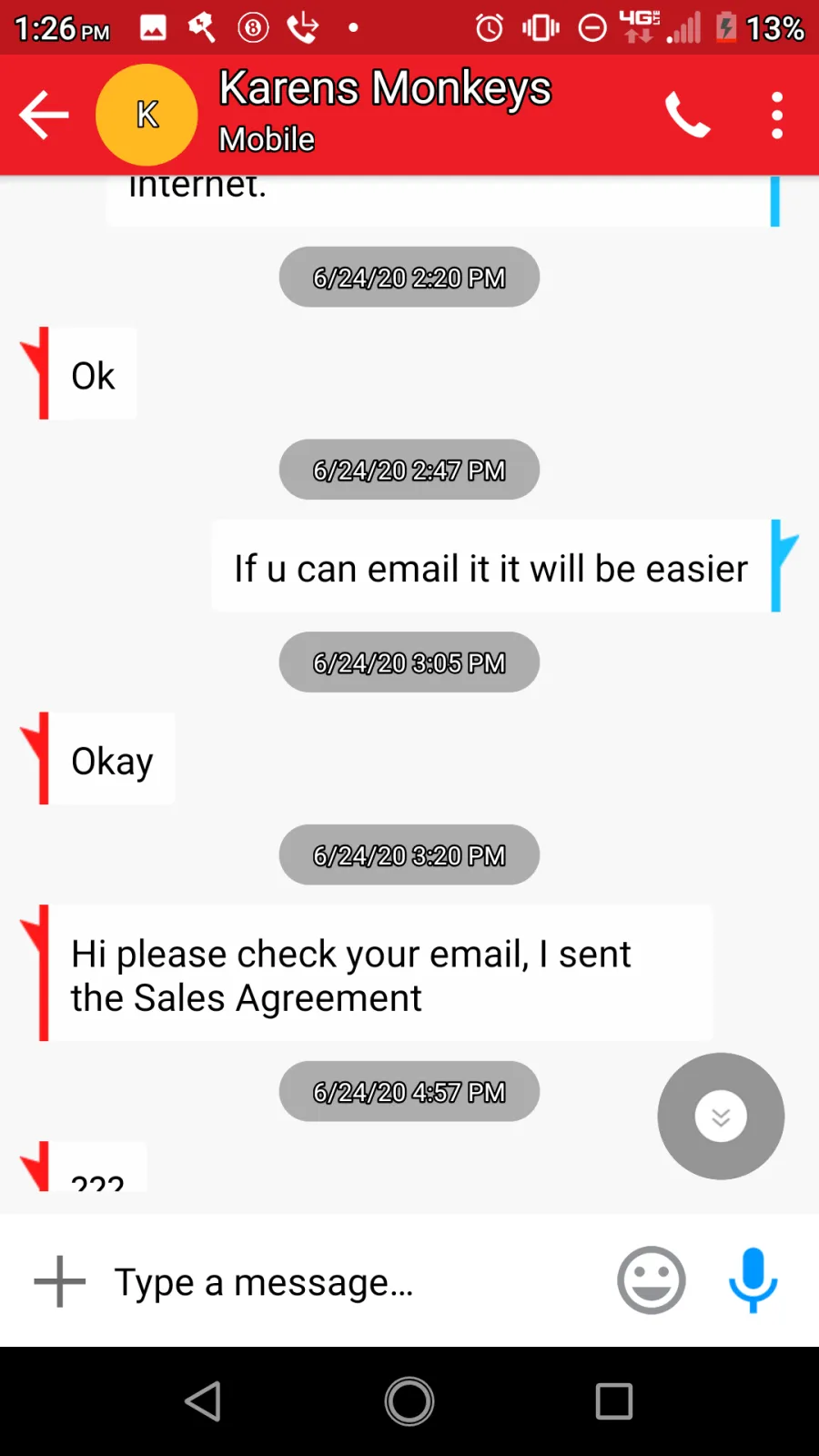The height and width of the screenshot is (1456, 819).
Task: Tap the system home button
Action: point(409,1401)
